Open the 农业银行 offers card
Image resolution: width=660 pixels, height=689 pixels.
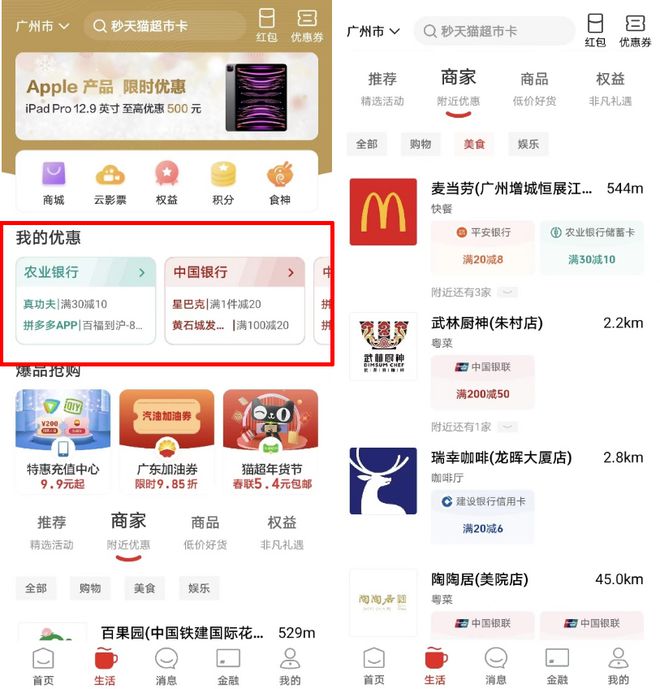pyautogui.click(x=85, y=300)
